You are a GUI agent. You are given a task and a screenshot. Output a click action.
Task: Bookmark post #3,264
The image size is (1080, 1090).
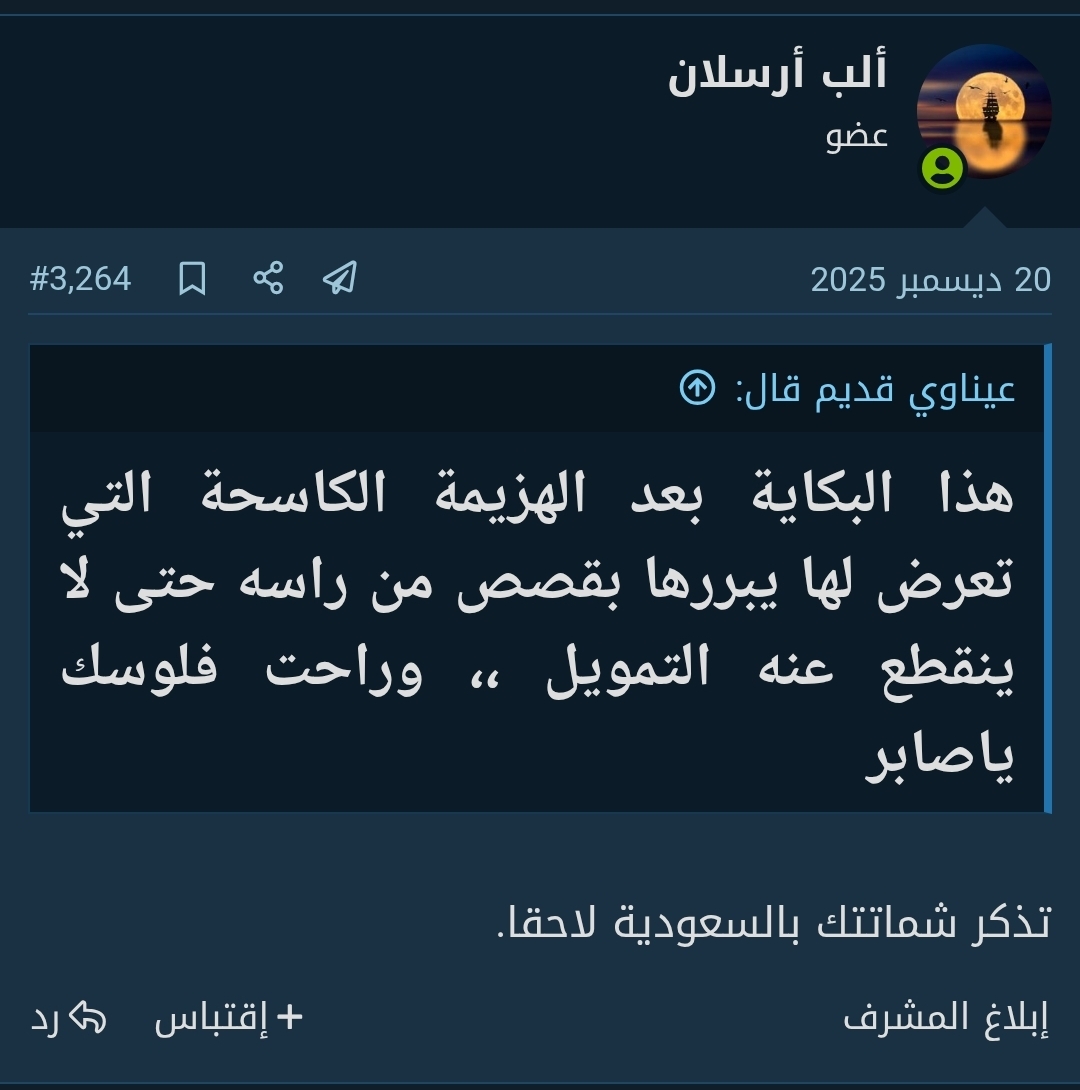(192, 279)
